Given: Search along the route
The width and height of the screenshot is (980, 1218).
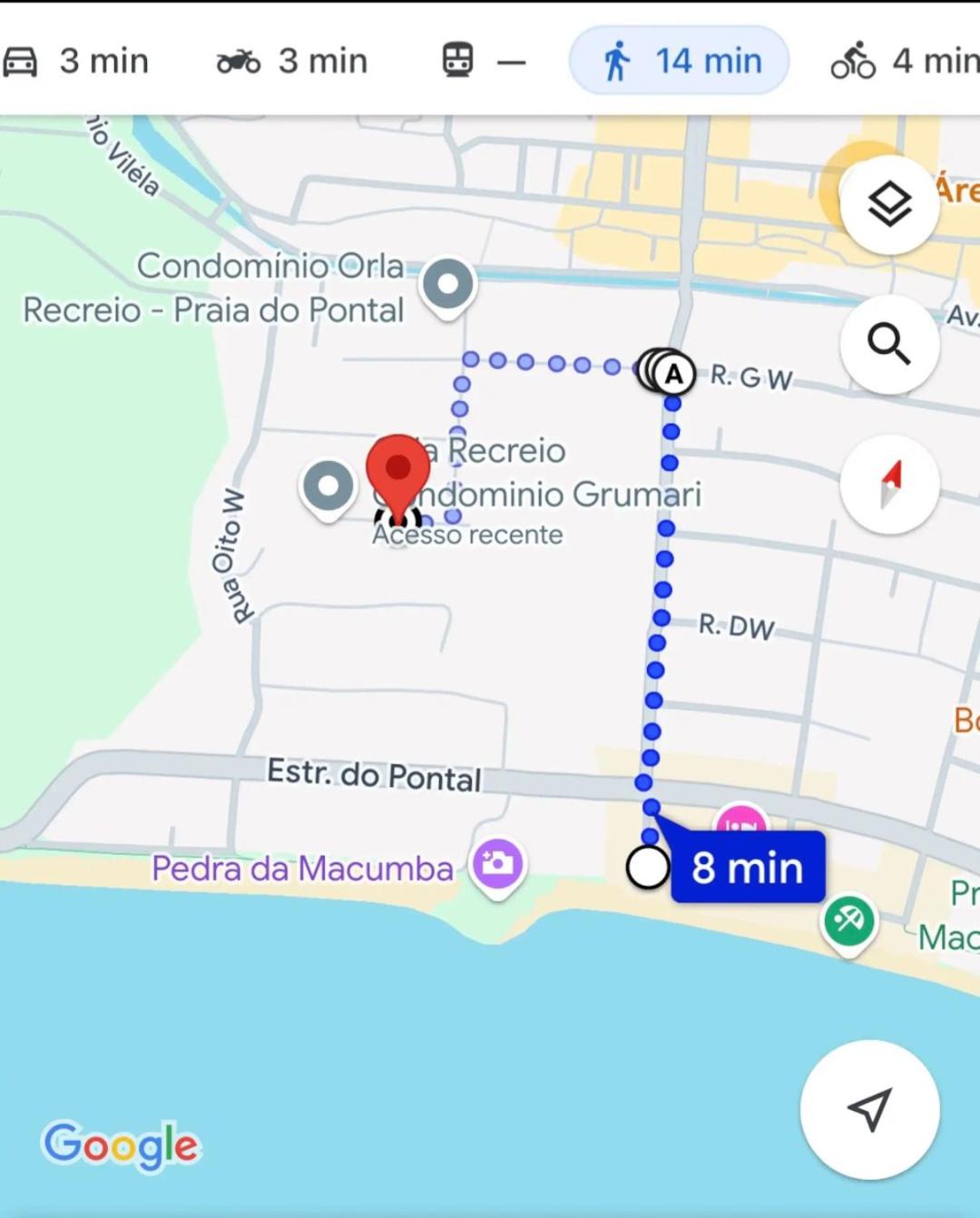Looking at the screenshot, I should pyautogui.click(x=889, y=345).
